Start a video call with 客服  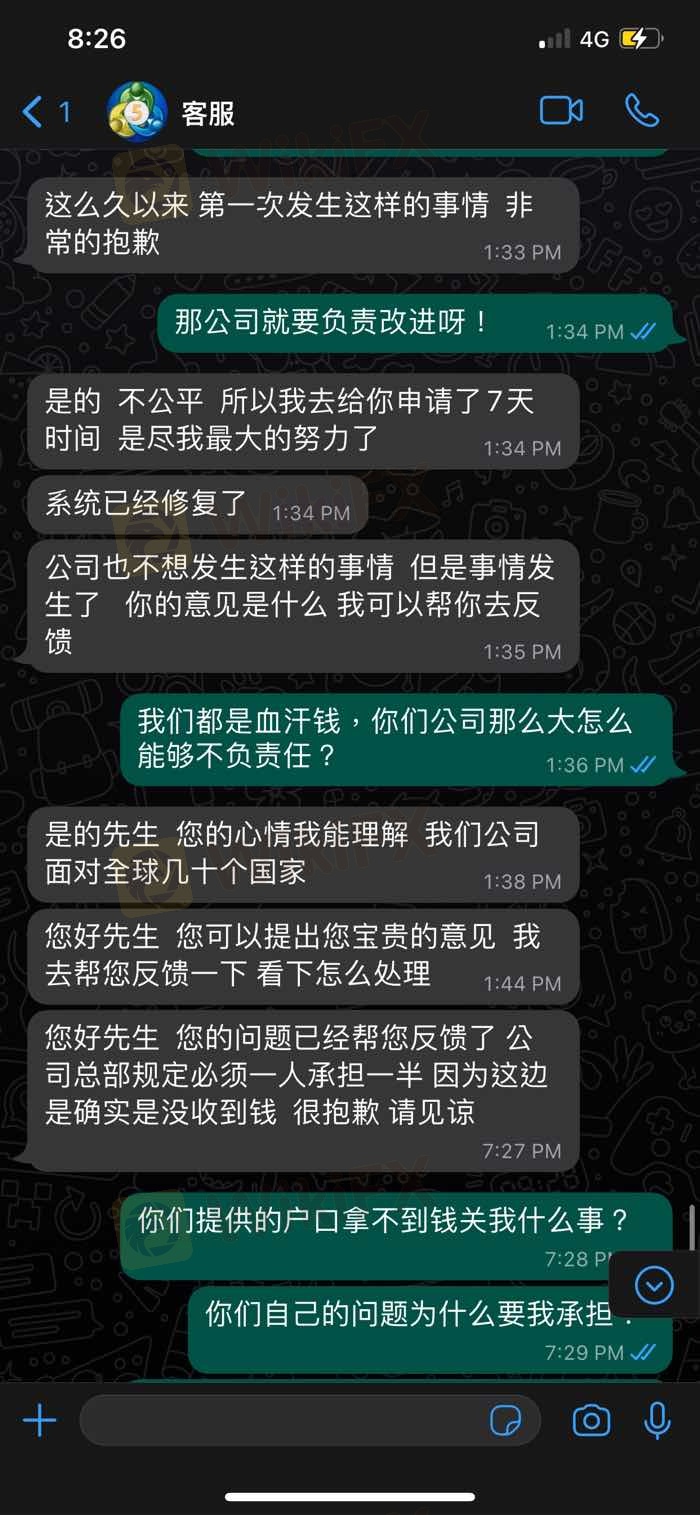(561, 111)
